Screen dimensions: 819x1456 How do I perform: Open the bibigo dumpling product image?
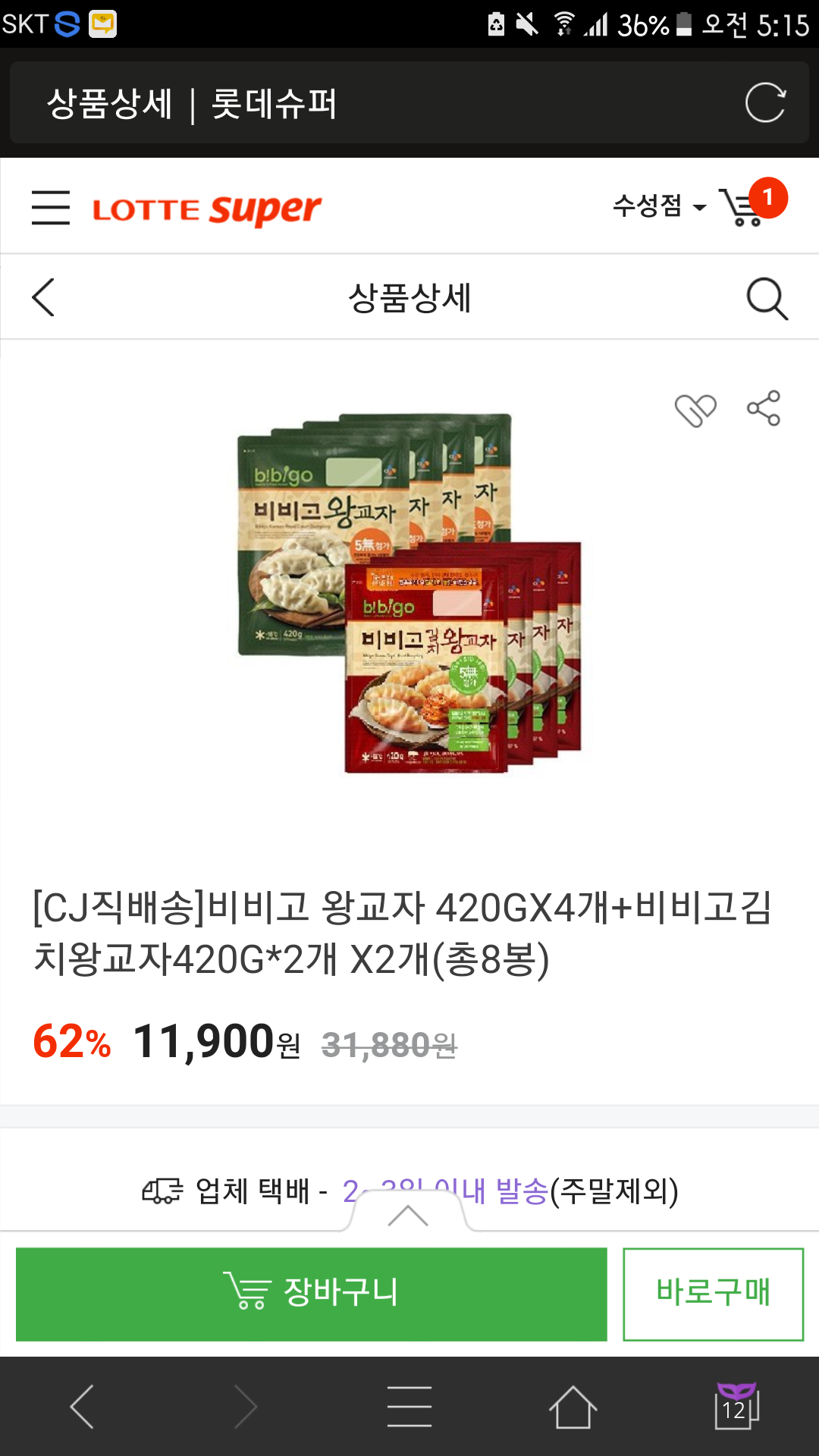coord(409,593)
